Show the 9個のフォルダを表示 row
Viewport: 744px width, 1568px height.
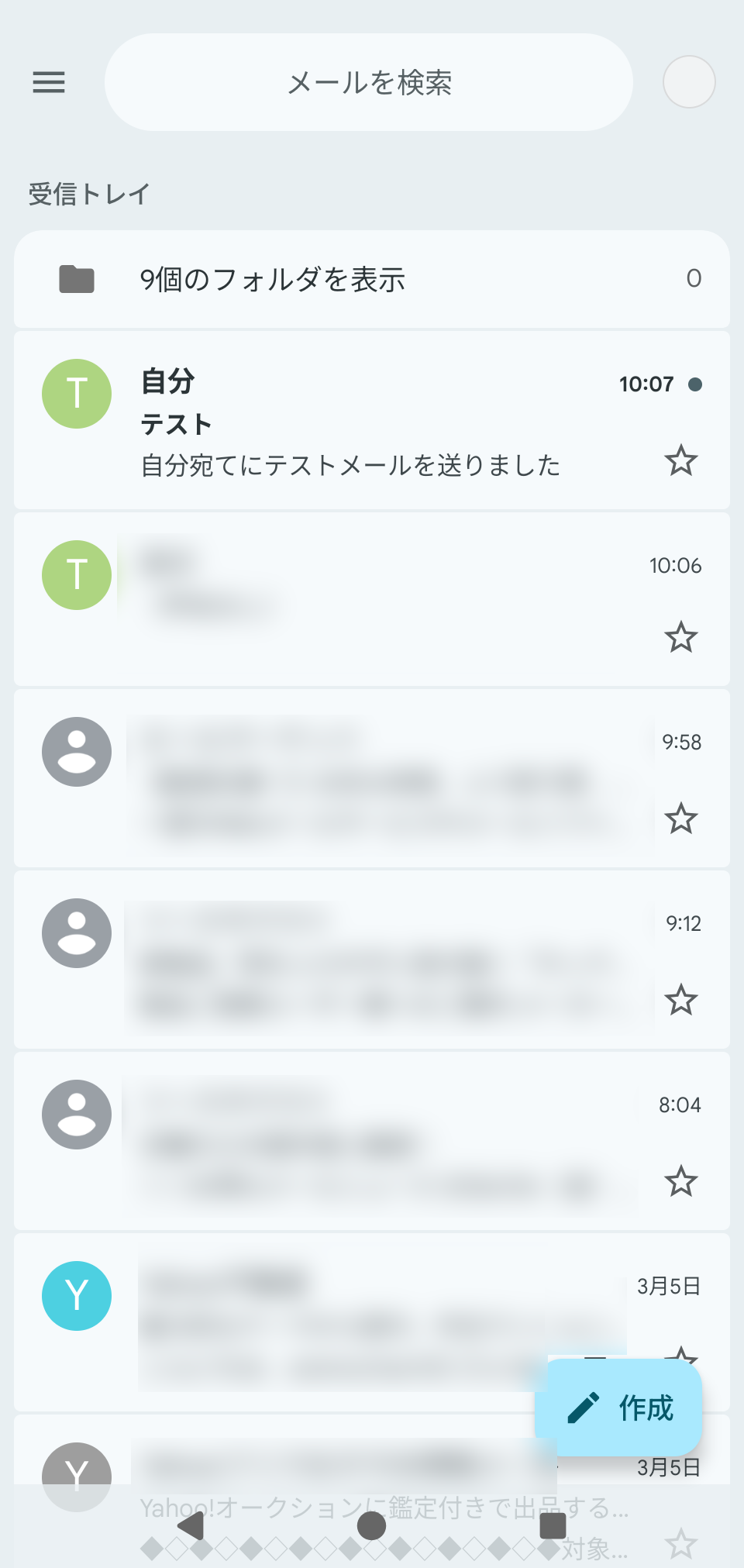click(372, 279)
